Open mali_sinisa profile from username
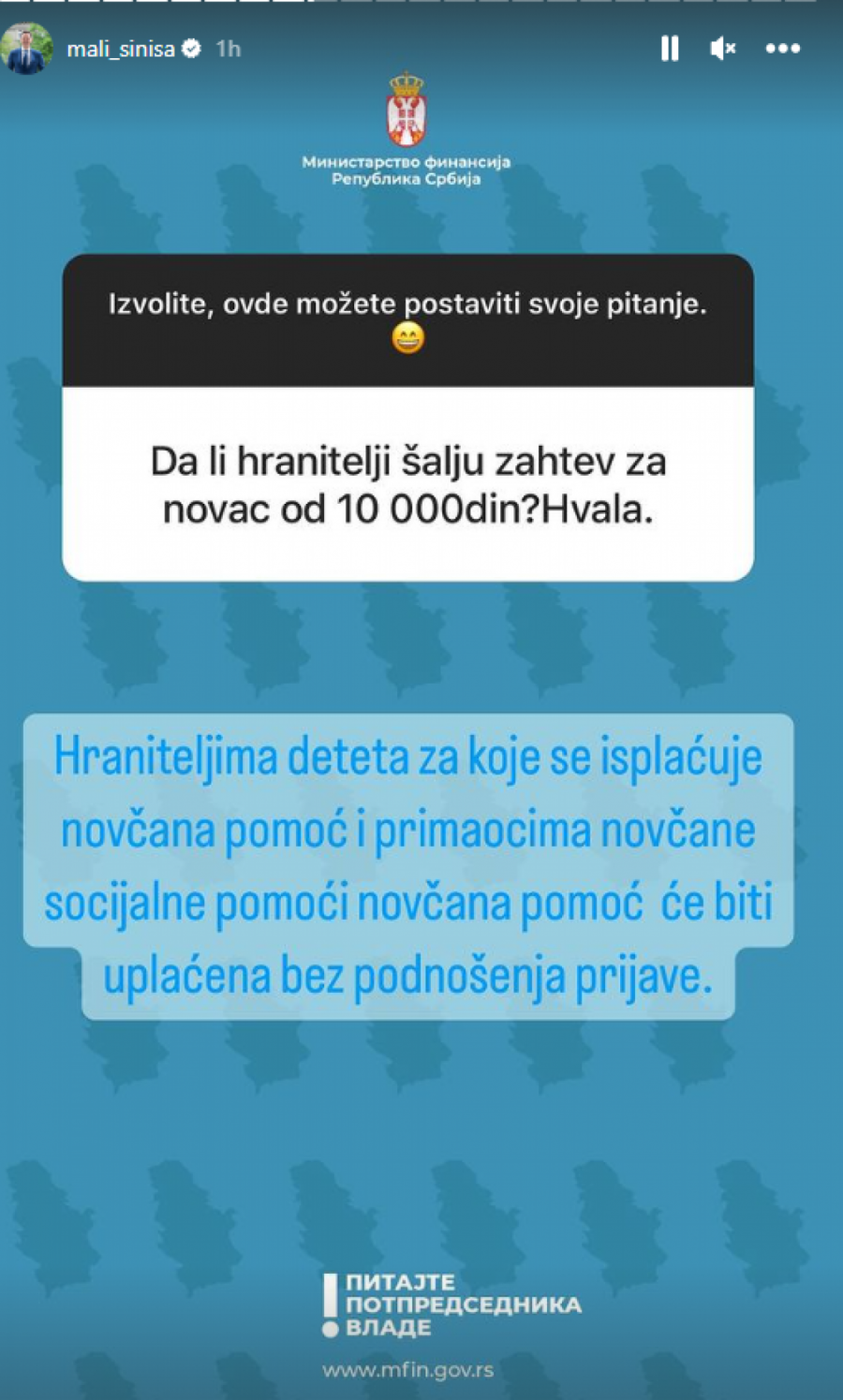The image size is (843, 1400). [120, 50]
